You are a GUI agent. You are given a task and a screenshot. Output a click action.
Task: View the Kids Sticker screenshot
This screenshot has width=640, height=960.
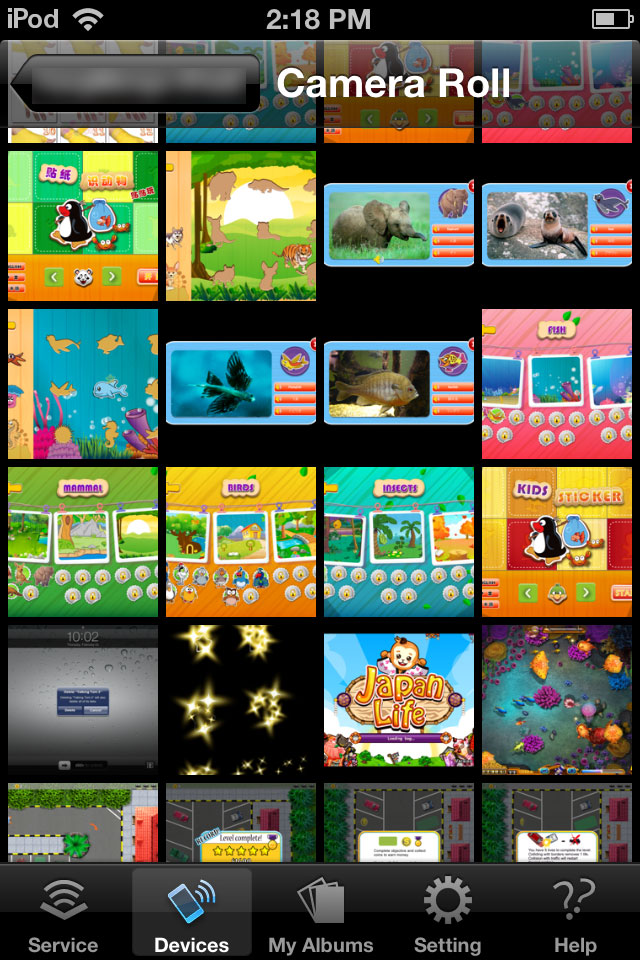[557, 541]
